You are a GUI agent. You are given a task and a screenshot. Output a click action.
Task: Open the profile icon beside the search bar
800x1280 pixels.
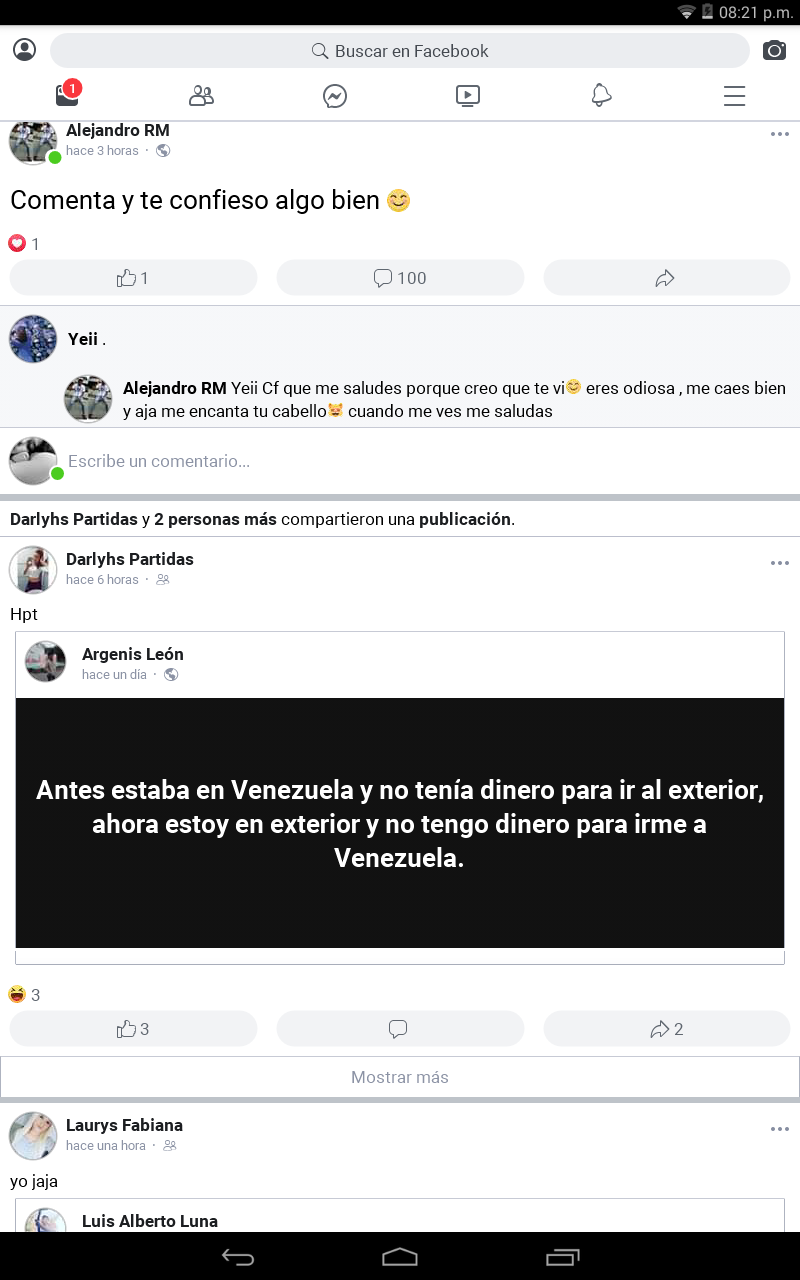[x=25, y=50]
